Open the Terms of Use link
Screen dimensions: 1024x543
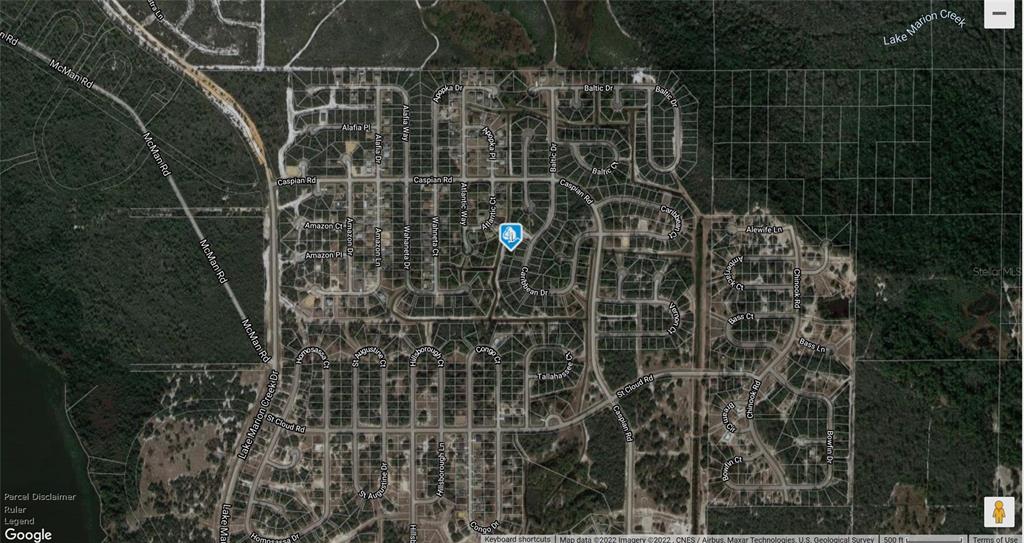pyautogui.click(x=996, y=539)
